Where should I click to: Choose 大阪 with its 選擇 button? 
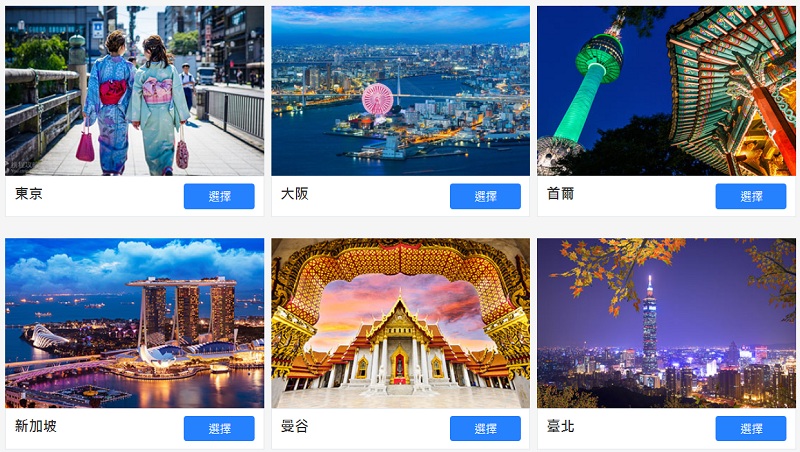click(485, 196)
